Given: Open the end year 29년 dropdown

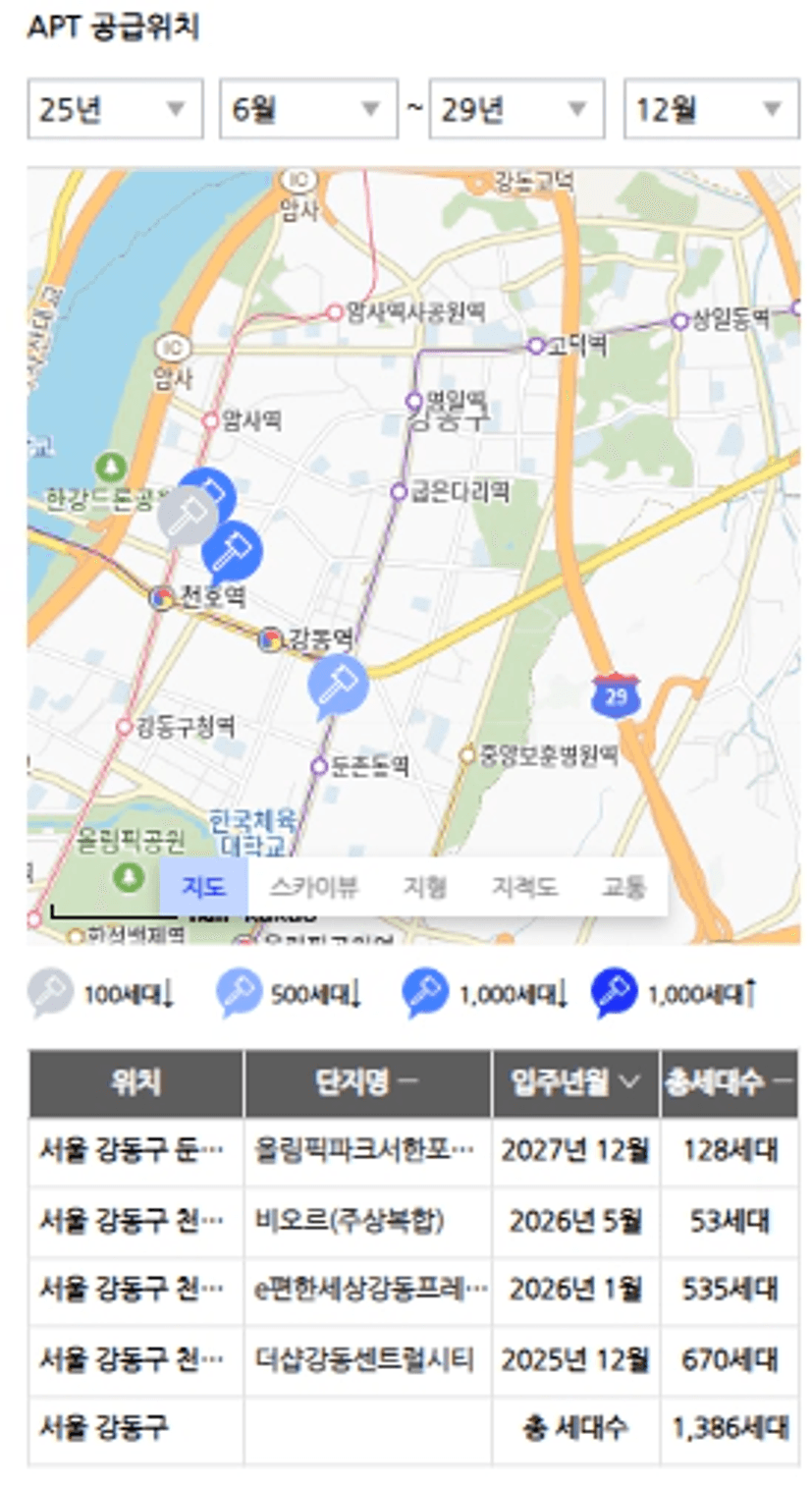Looking at the screenshot, I should pyautogui.click(x=516, y=109).
